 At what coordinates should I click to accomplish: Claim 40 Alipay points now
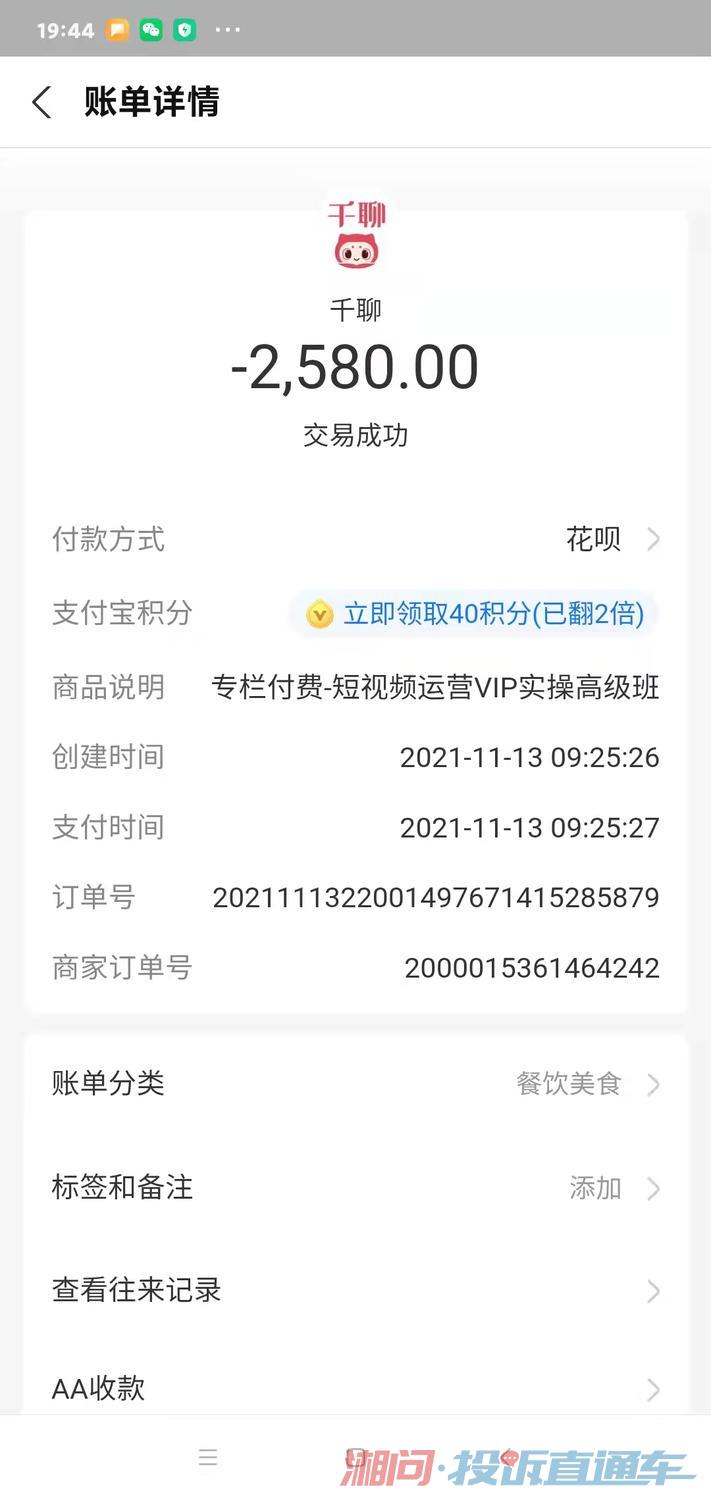coord(474,613)
